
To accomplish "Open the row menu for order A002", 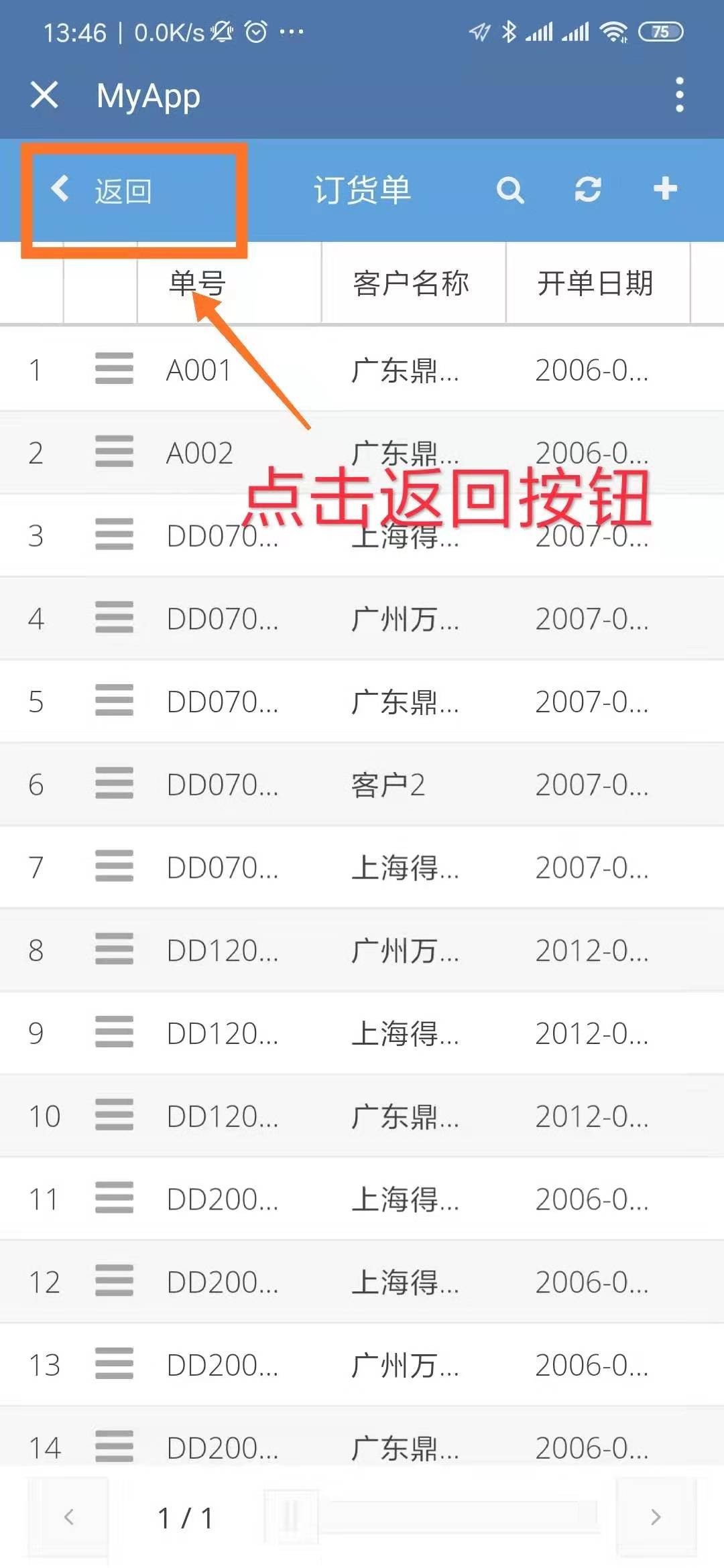I will 114,452.
